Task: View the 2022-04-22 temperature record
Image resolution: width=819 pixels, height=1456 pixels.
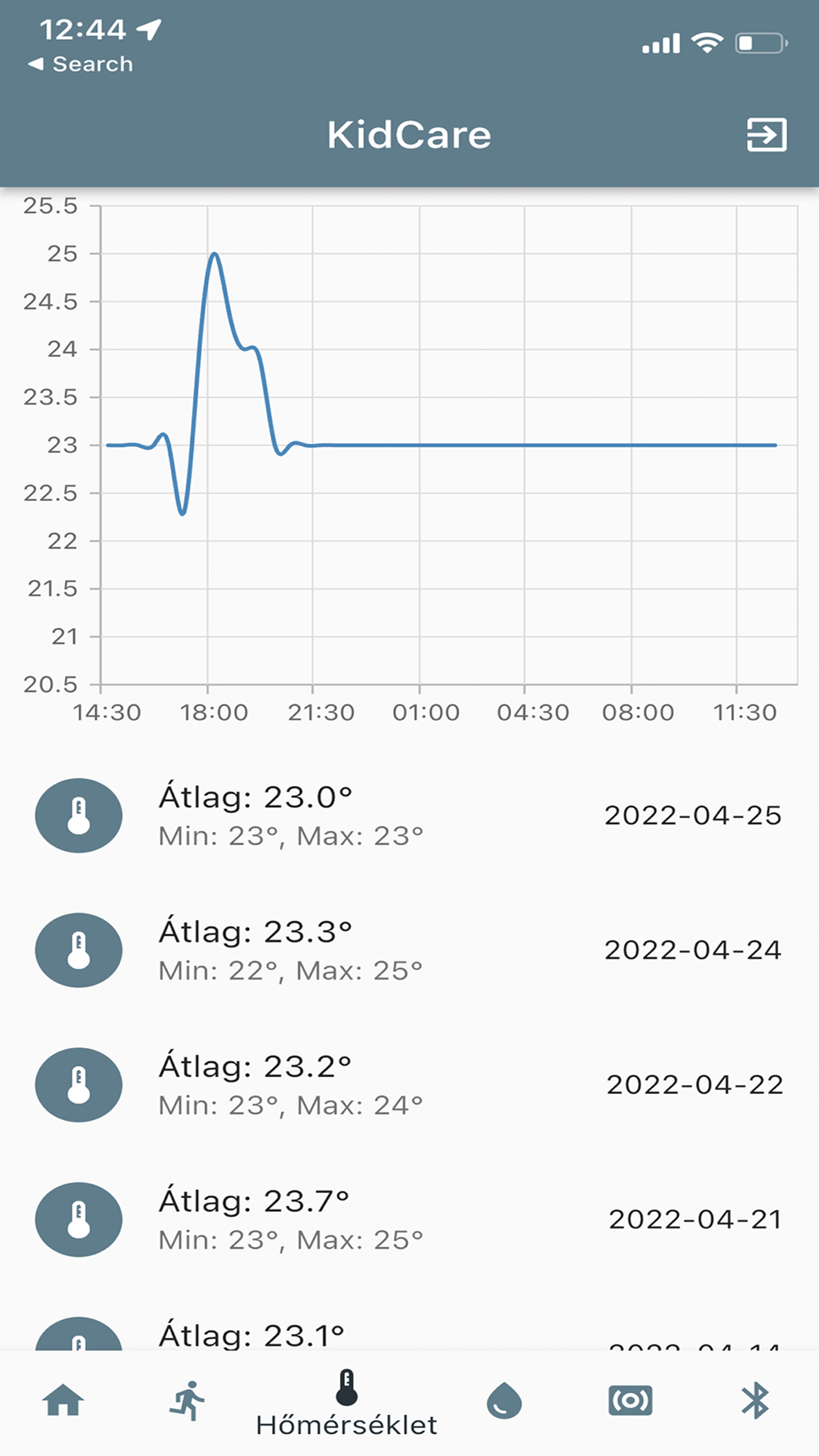Action: [x=409, y=1085]
